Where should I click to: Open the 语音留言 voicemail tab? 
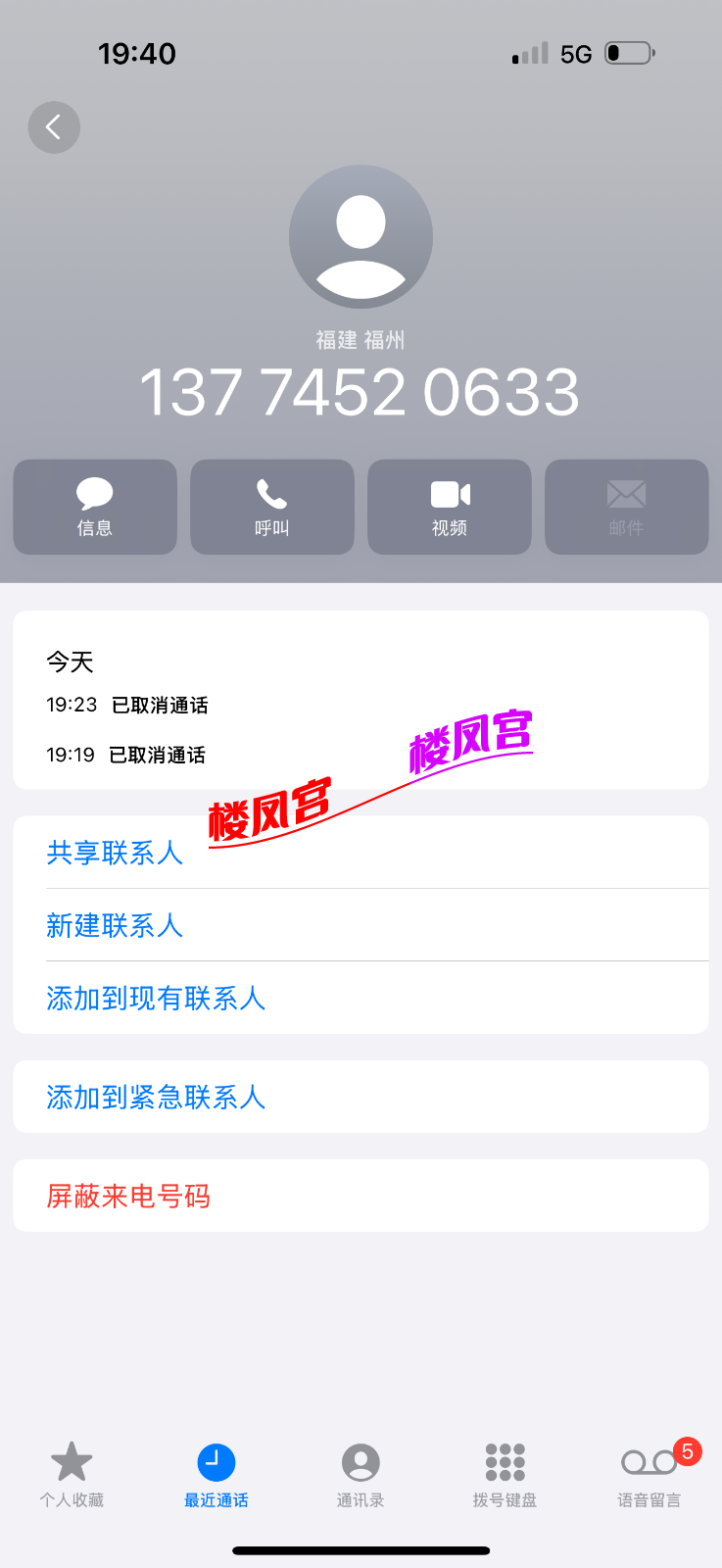(x=650, y=1474)
